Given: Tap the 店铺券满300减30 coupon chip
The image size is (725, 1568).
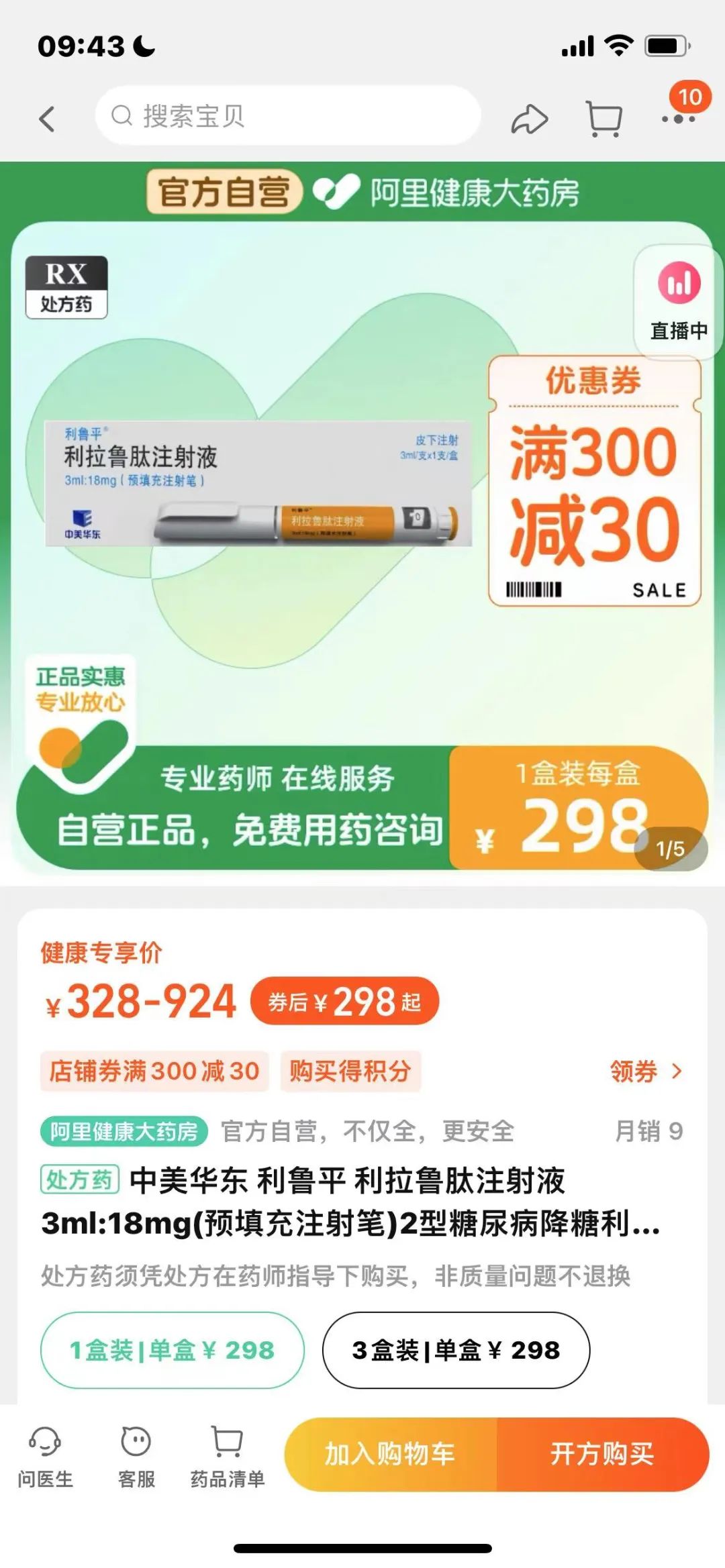Looking at the screenshot, I should (x=154, y=1072).
